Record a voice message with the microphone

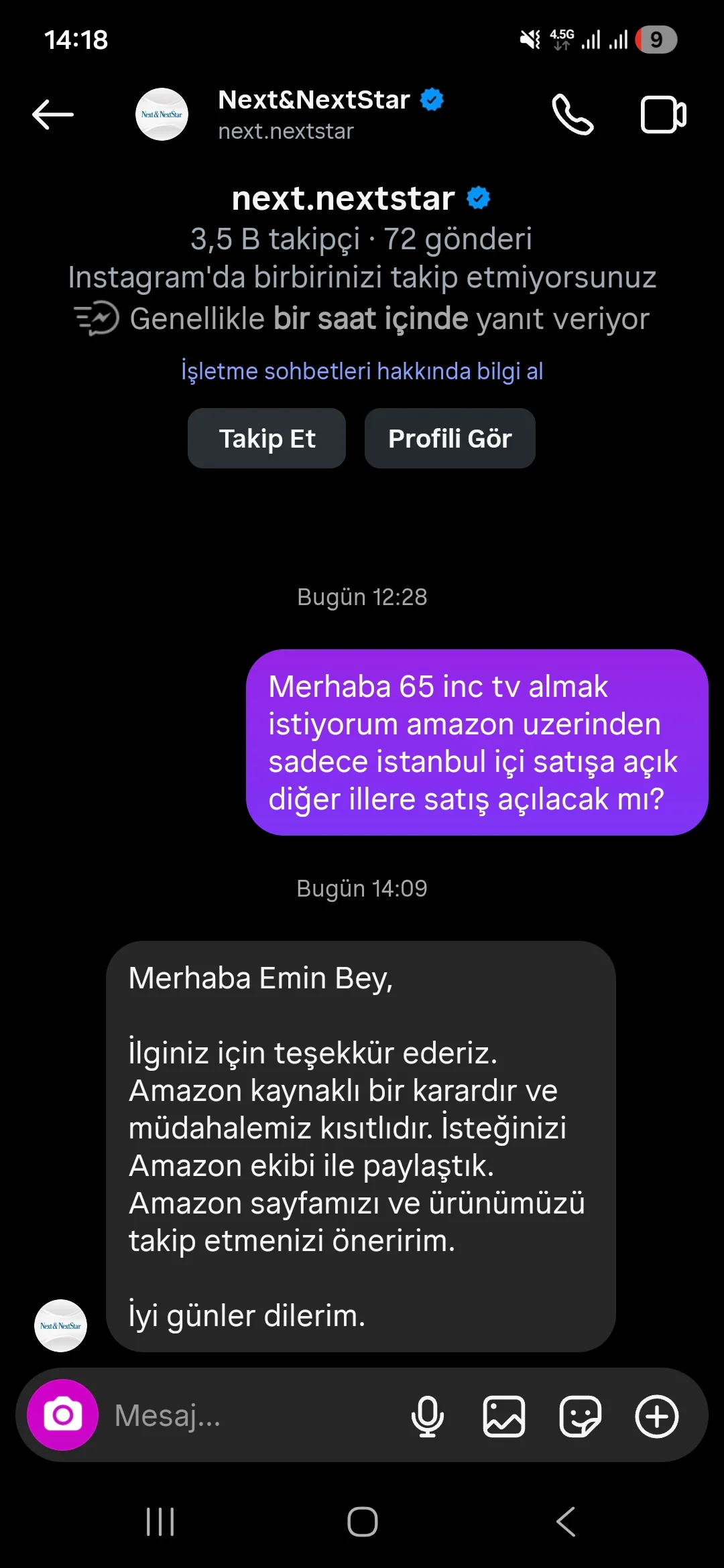428,1416
